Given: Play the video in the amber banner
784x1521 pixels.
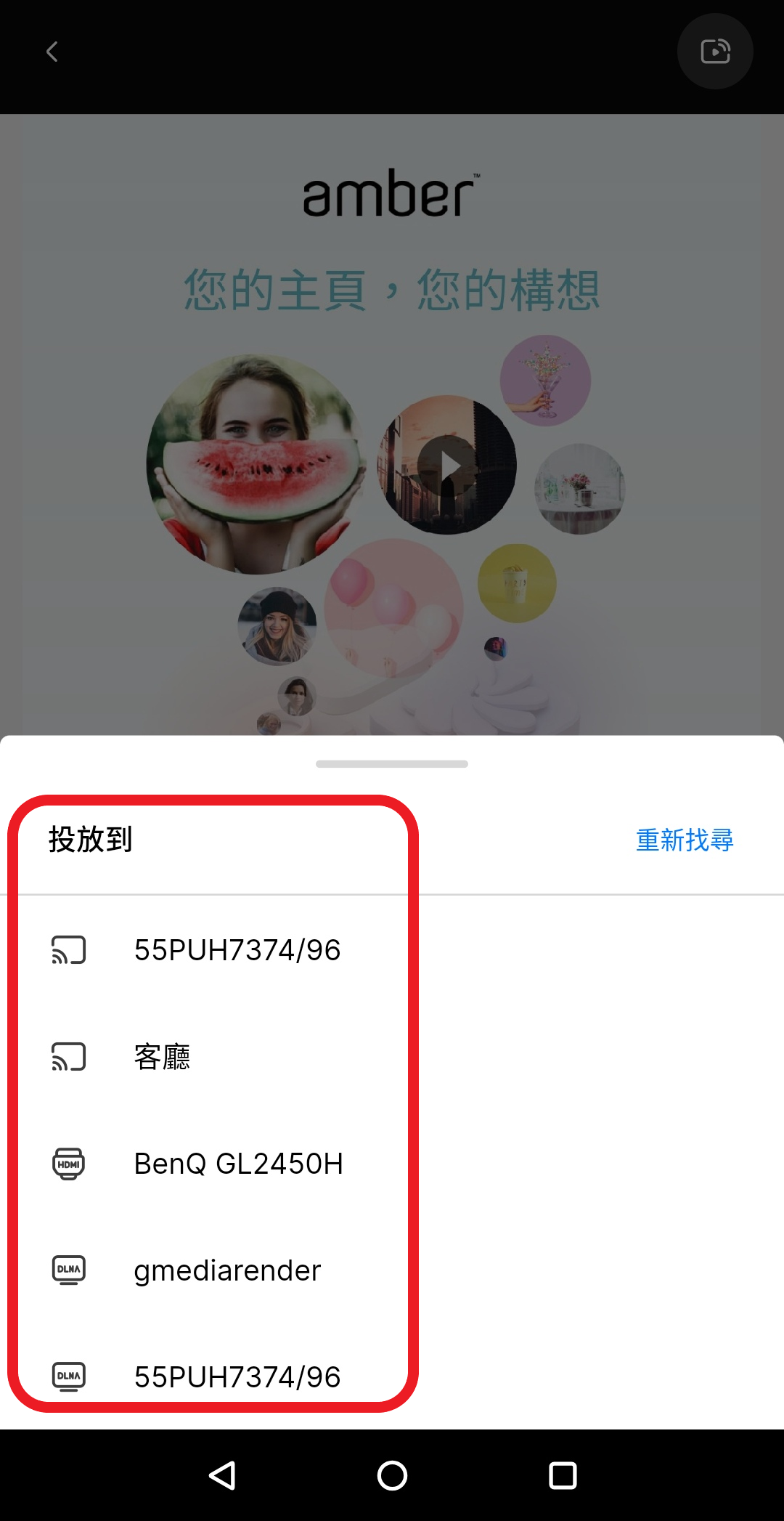Looking at the screenshot, I should point(448,465).
